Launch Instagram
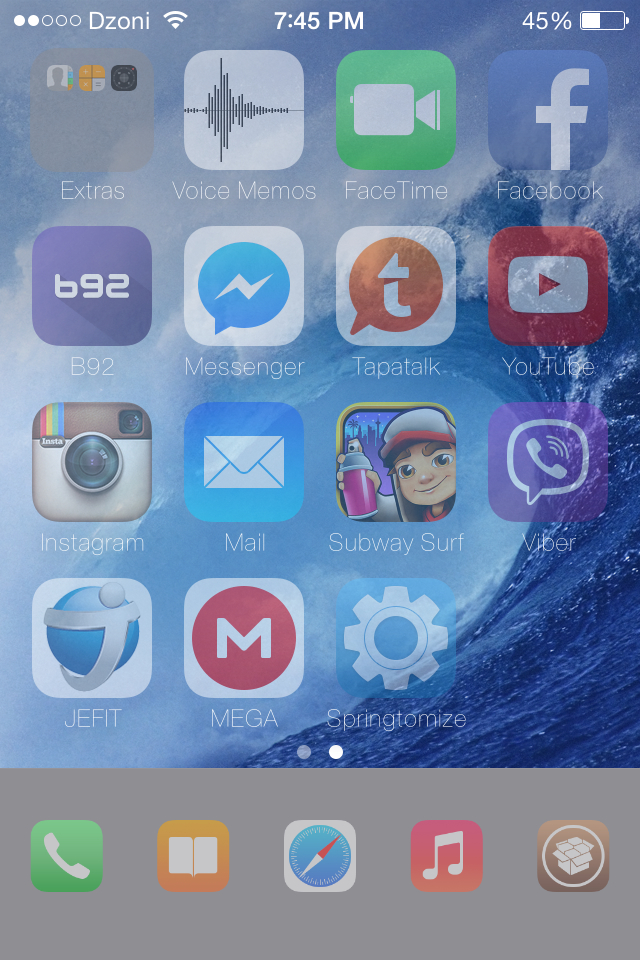The image size is (640, 960). pyautogui.click(x=92, y=462)
